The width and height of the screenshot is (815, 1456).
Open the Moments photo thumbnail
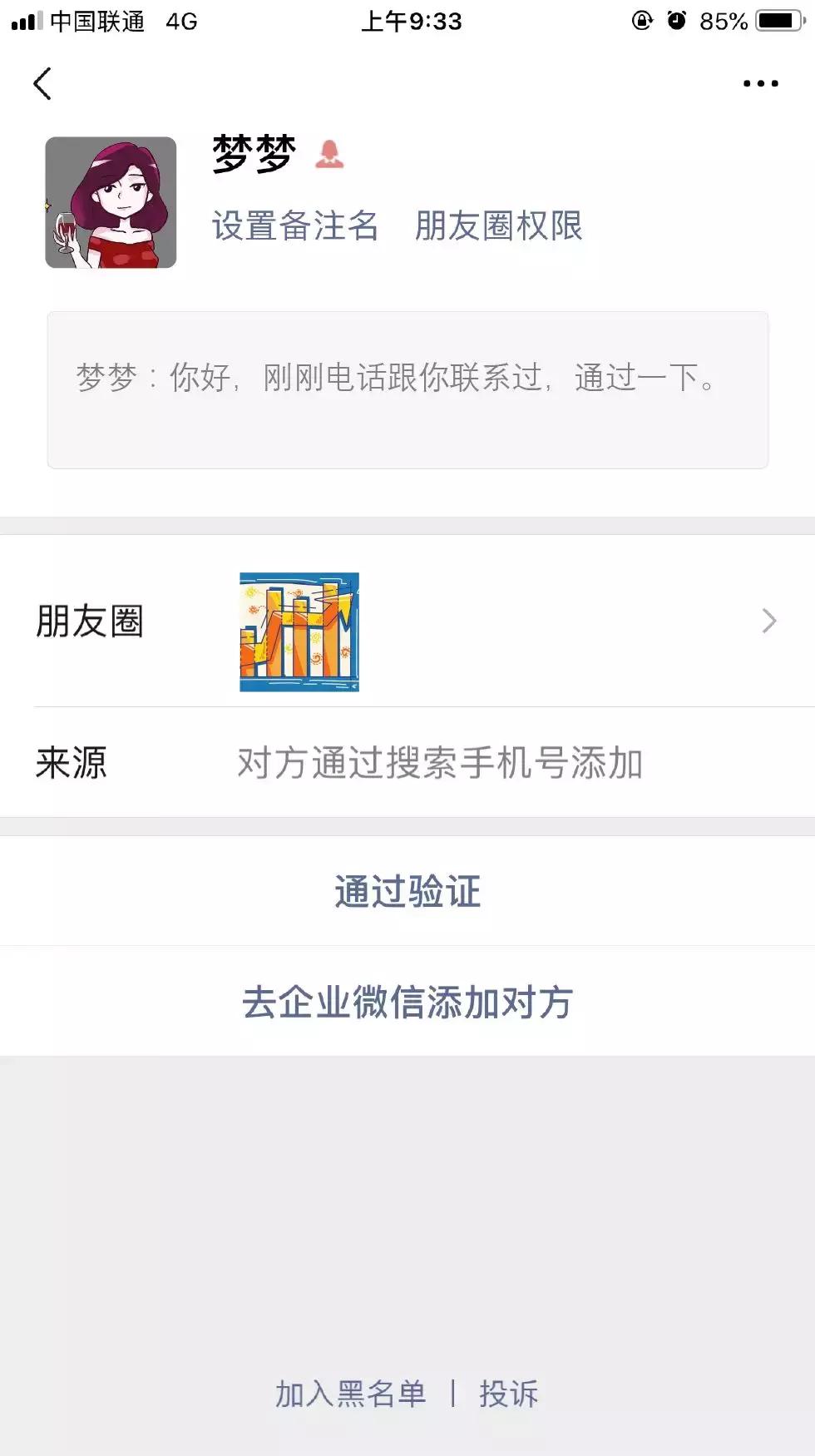[299, 631]
